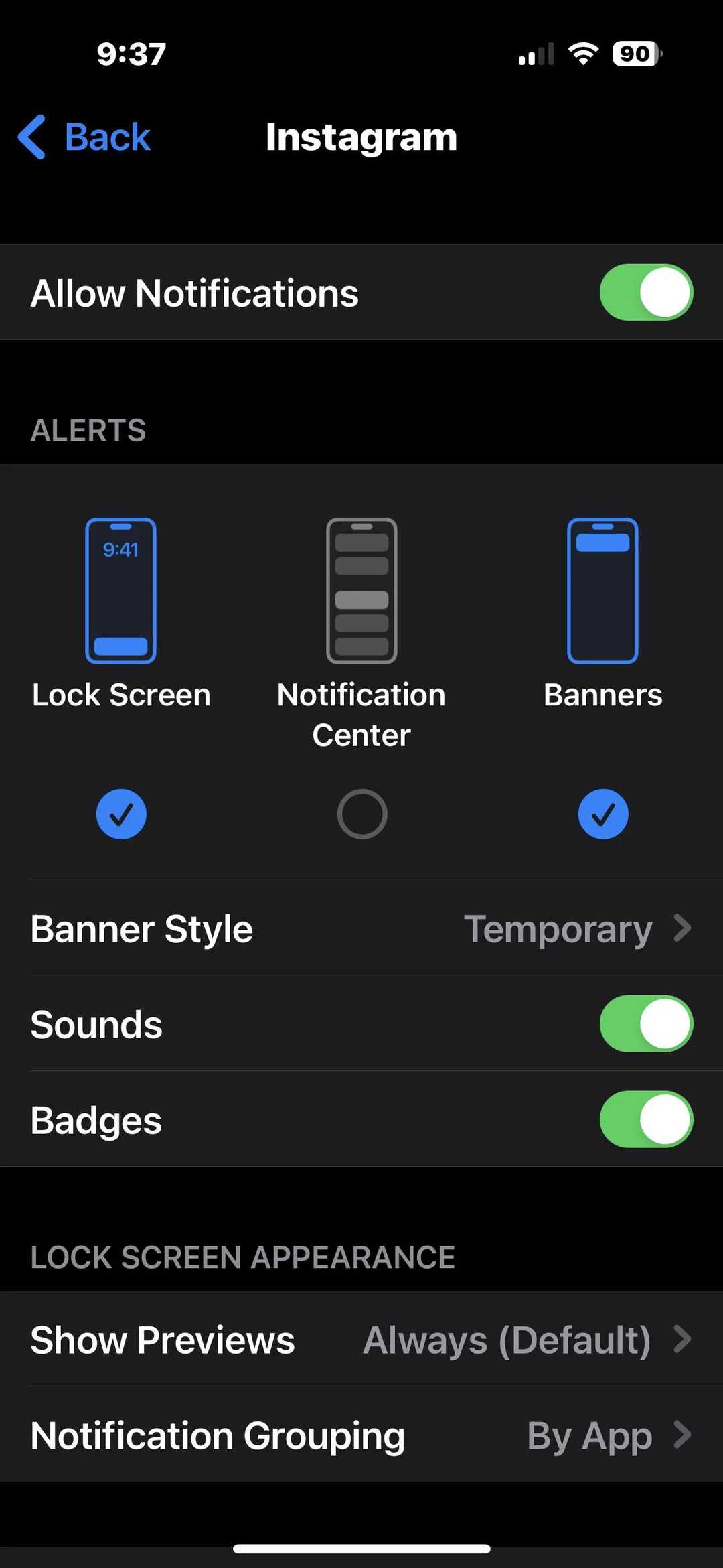Click the Lock Screen alert preview icon

(121, 589)
